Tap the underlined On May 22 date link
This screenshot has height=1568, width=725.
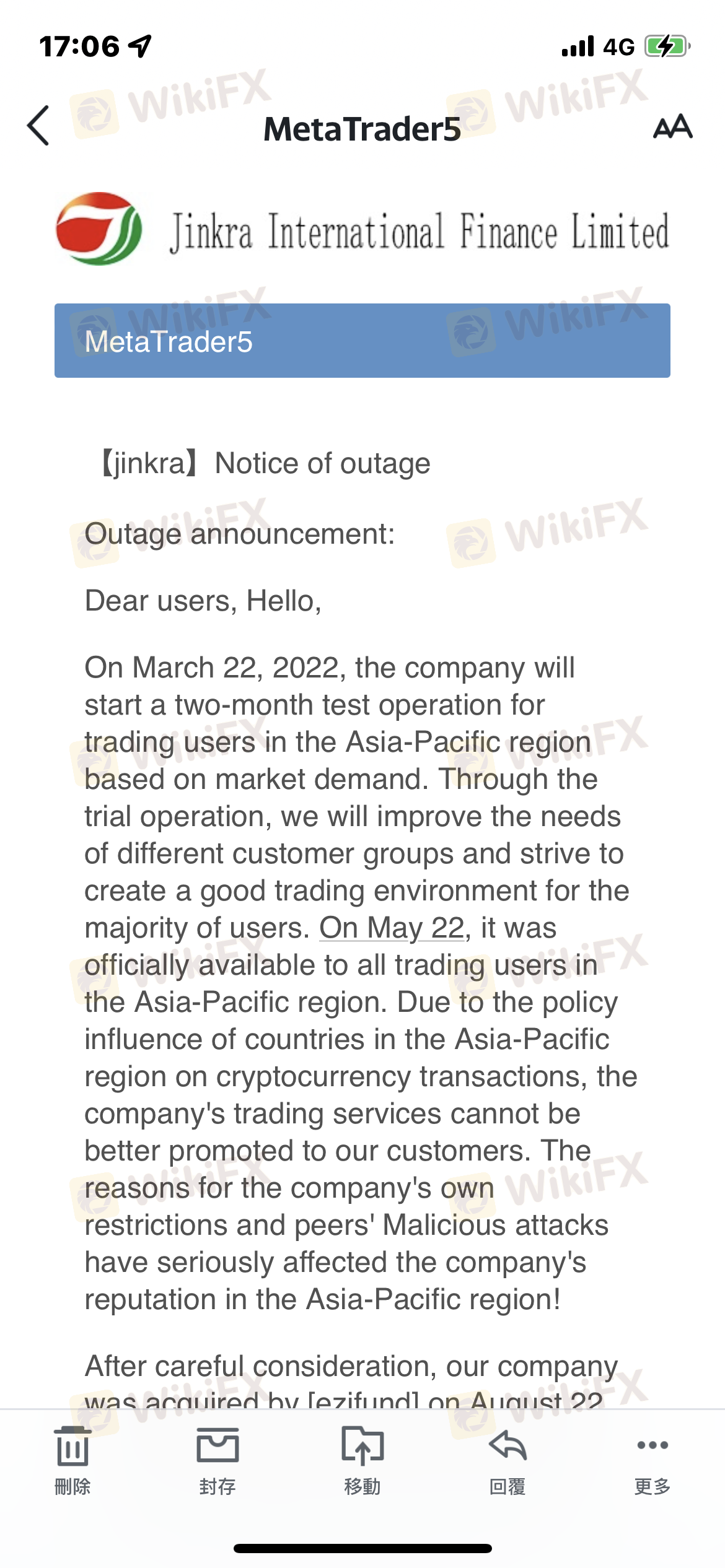tap(392, 928)
